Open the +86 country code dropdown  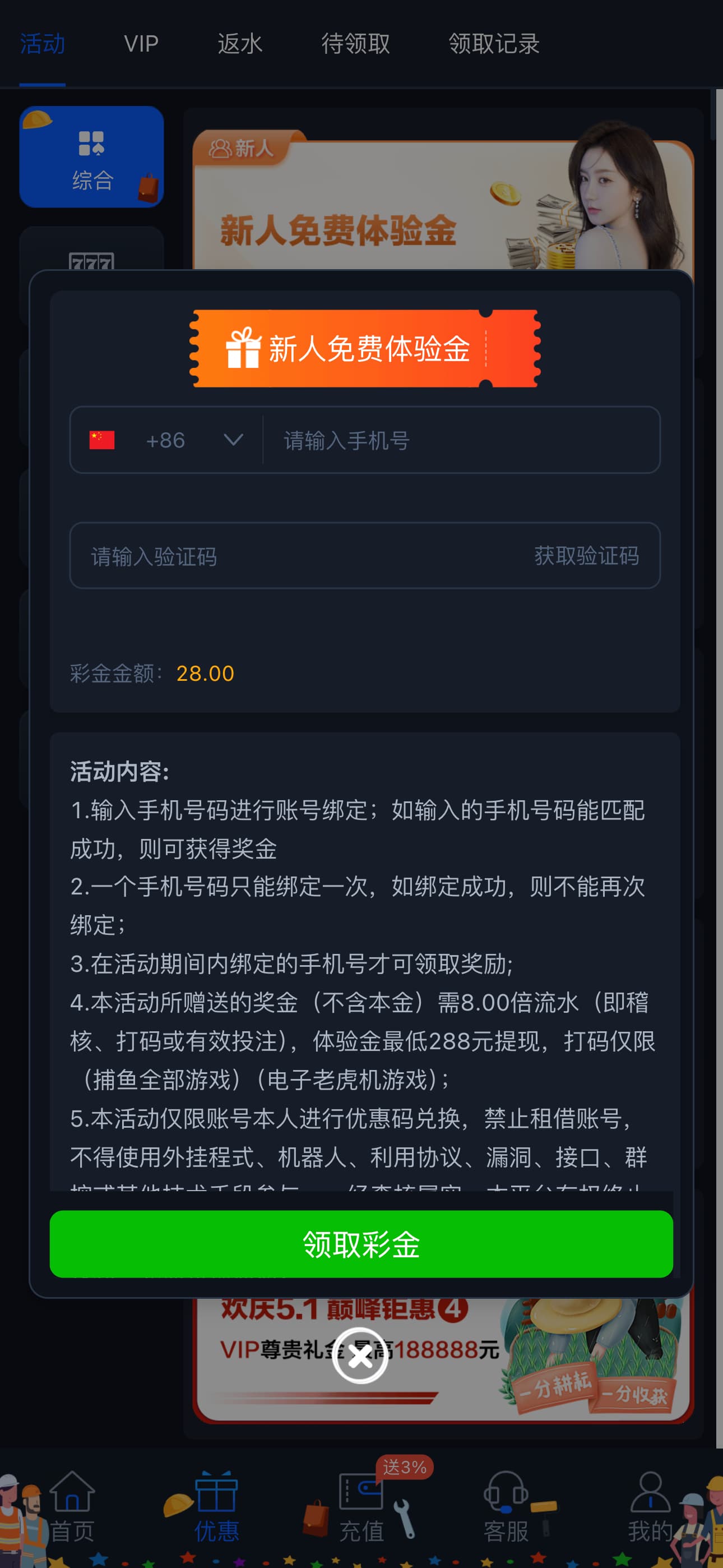pos(166,440)
